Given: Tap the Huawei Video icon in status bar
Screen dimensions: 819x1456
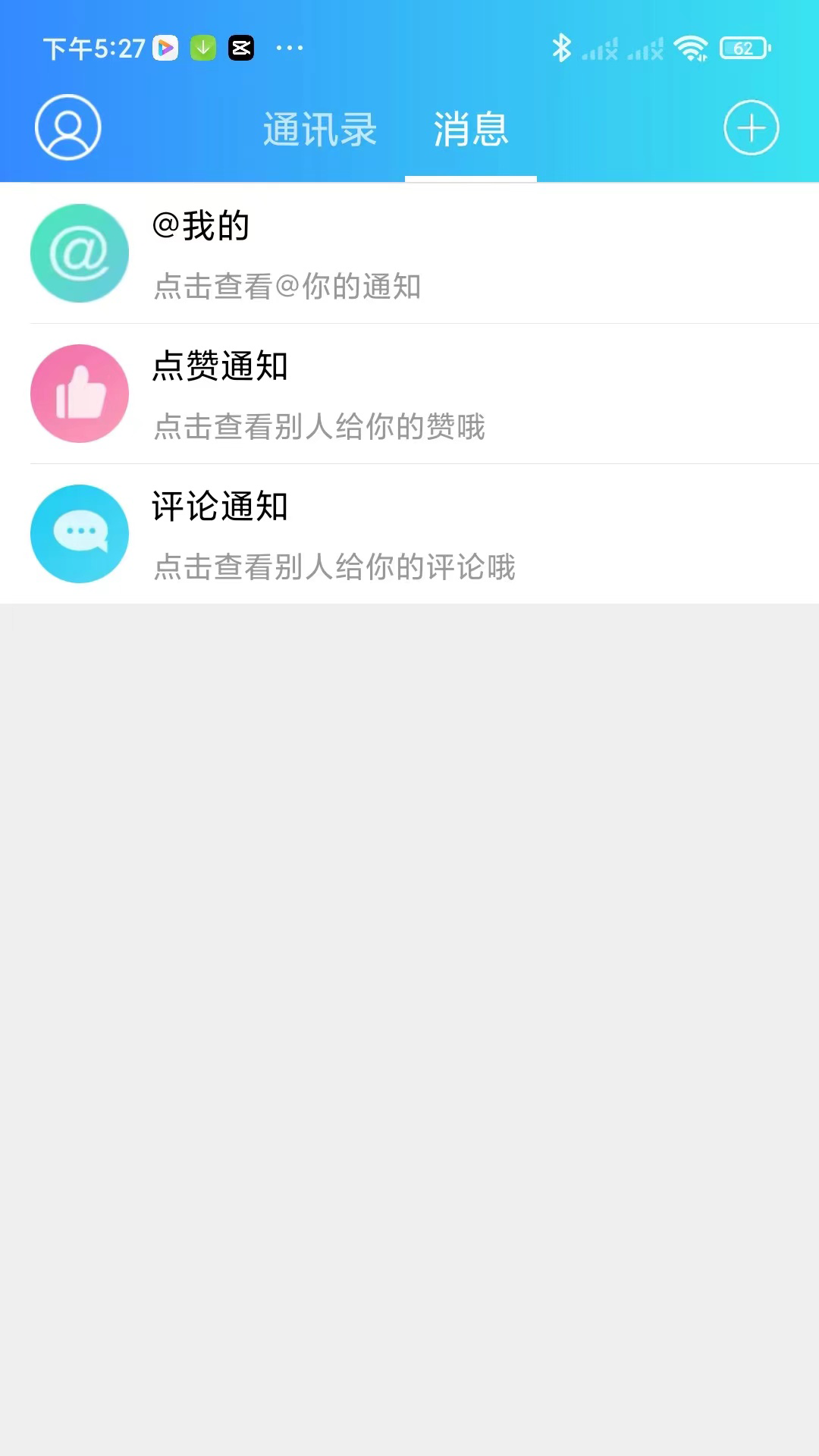Looking at the screenshot, I should (165, 47).
